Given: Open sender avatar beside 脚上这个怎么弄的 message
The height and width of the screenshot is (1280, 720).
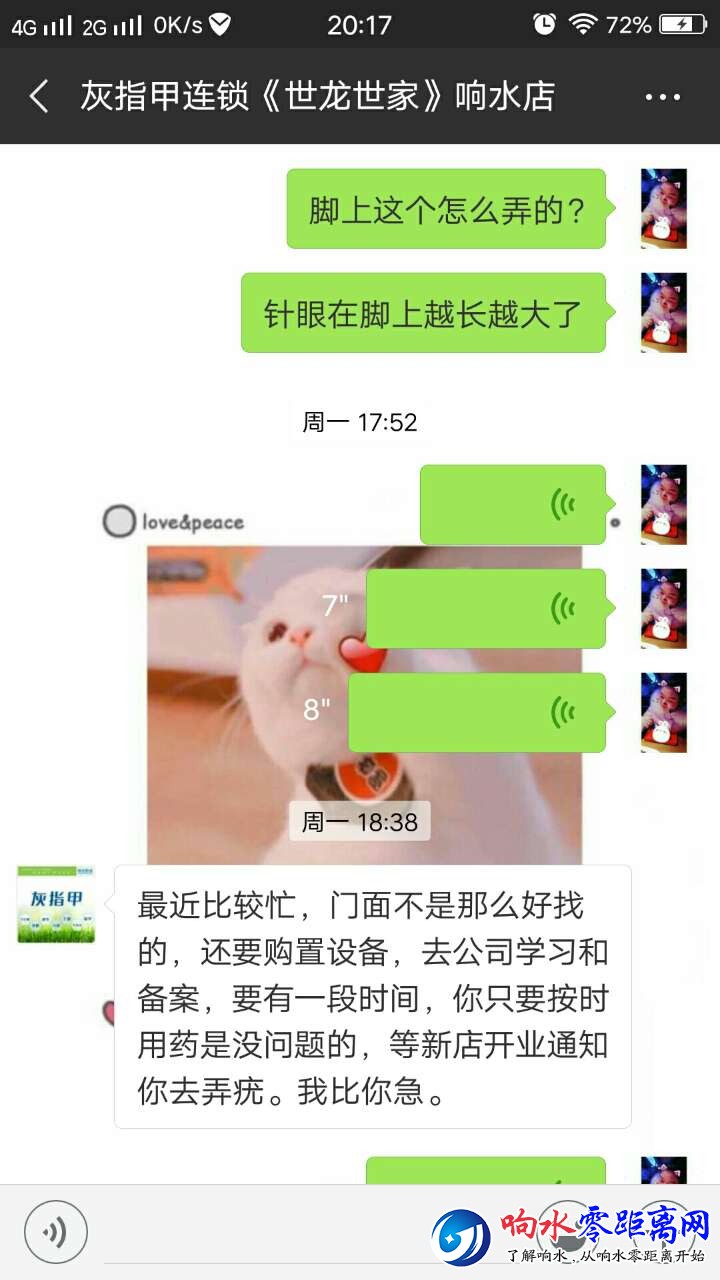Looking at the screenshot, I should click(664, 209).
